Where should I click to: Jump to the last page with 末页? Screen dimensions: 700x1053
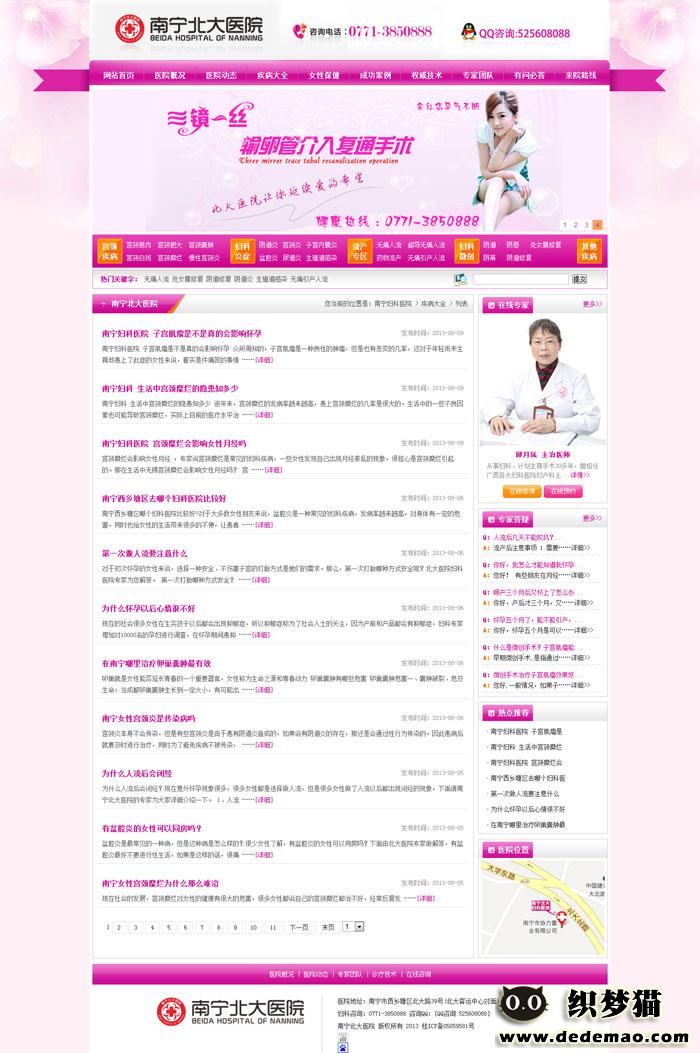click(328, 927)
